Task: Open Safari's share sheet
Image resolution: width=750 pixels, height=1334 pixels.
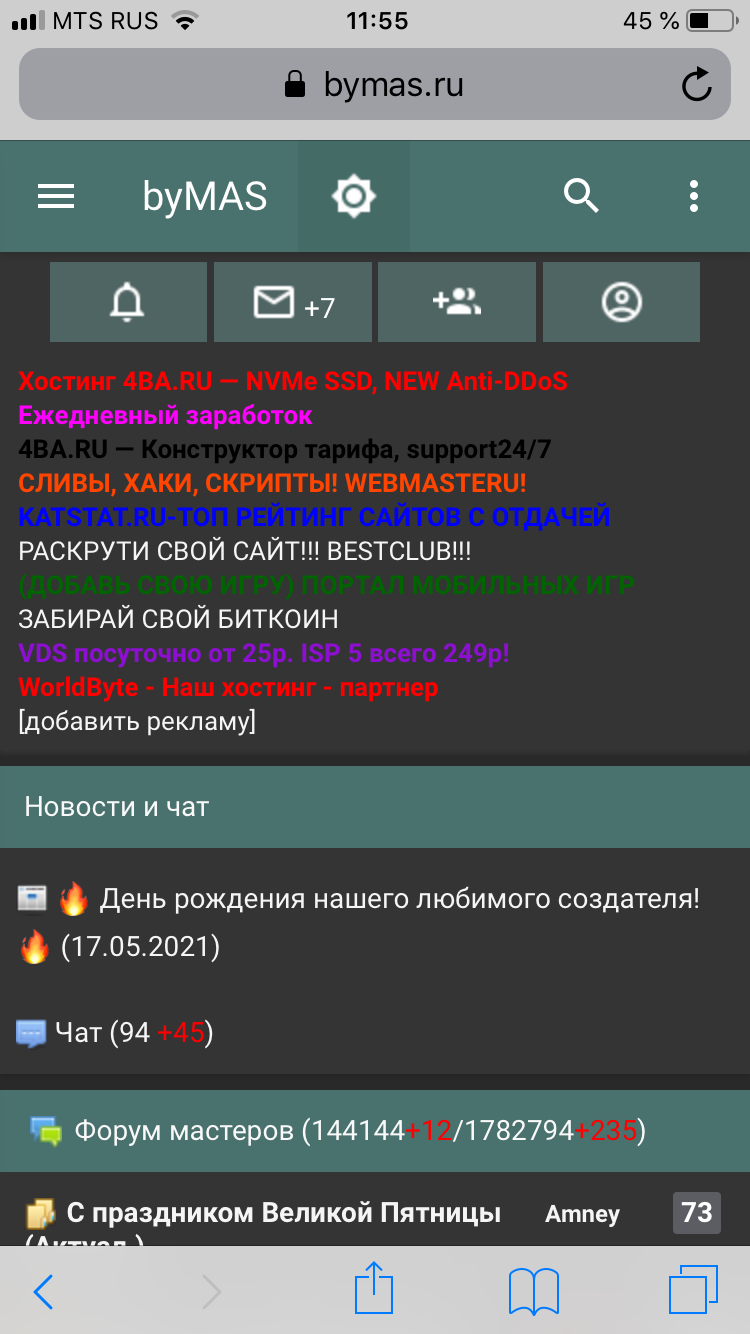Action: pos(372,1290)
